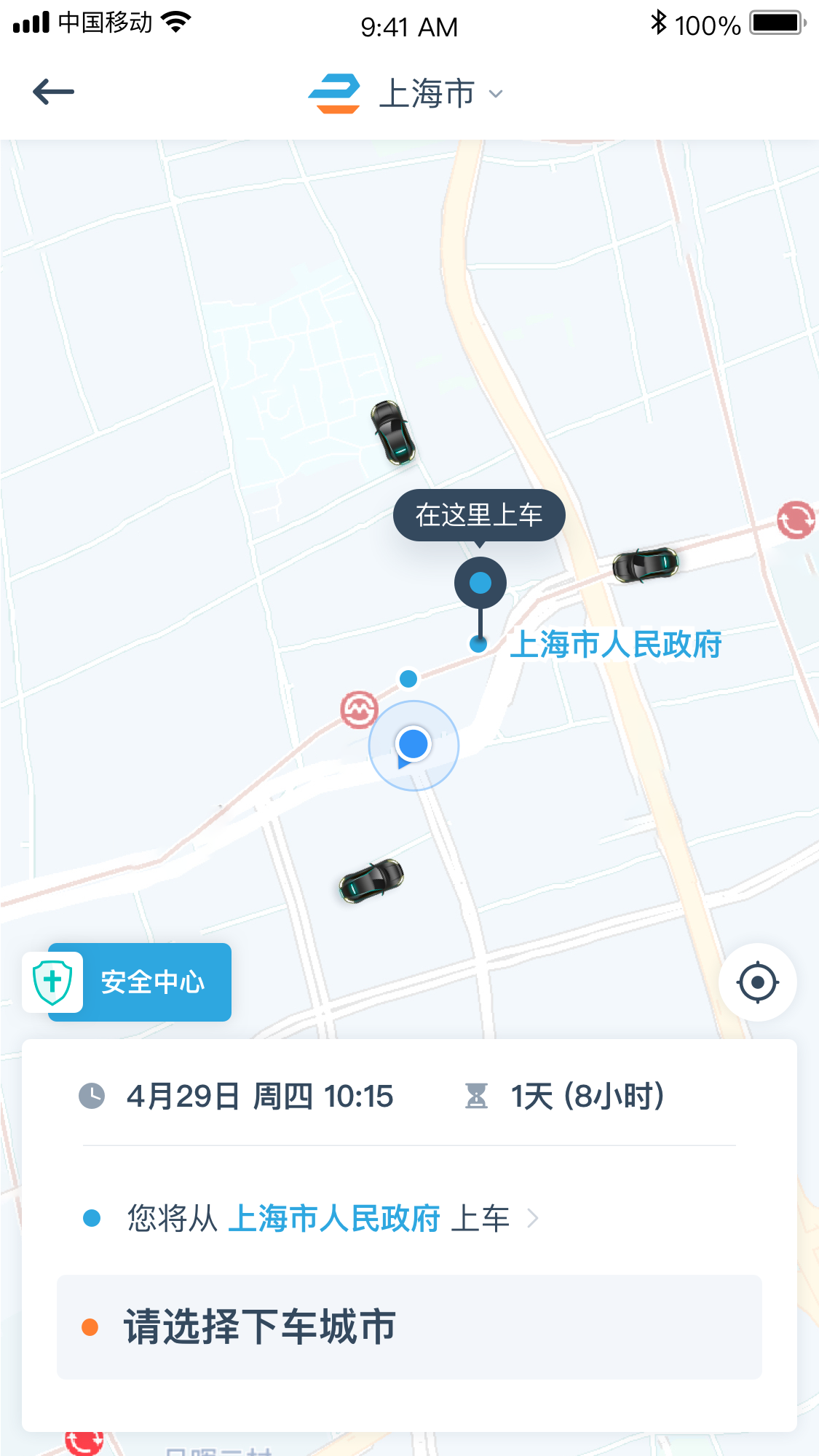This screenshot has width=819, height=1456.
Task: Select the blue dot marking the pickup point
Action: pos(479,643)
